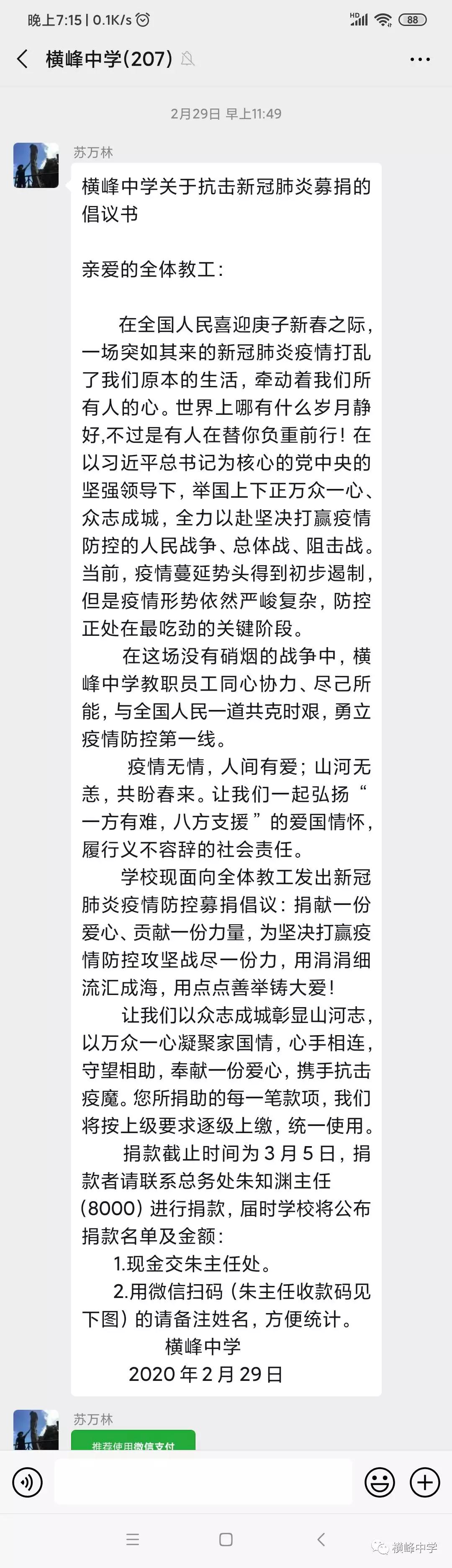
Task: Tap the system back arrow
Action: point(321,1540)
